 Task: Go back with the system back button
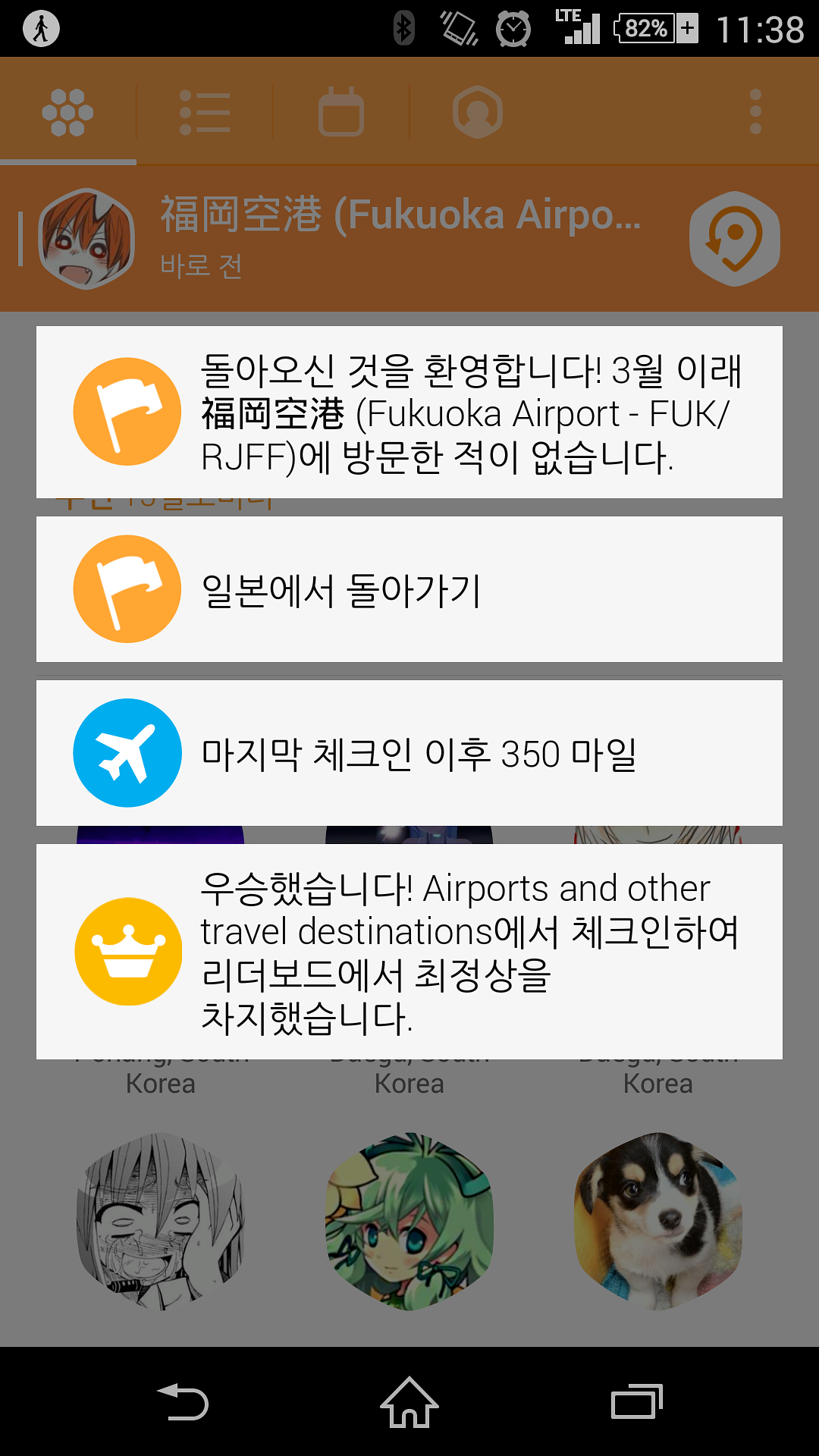pos(182,1401)
